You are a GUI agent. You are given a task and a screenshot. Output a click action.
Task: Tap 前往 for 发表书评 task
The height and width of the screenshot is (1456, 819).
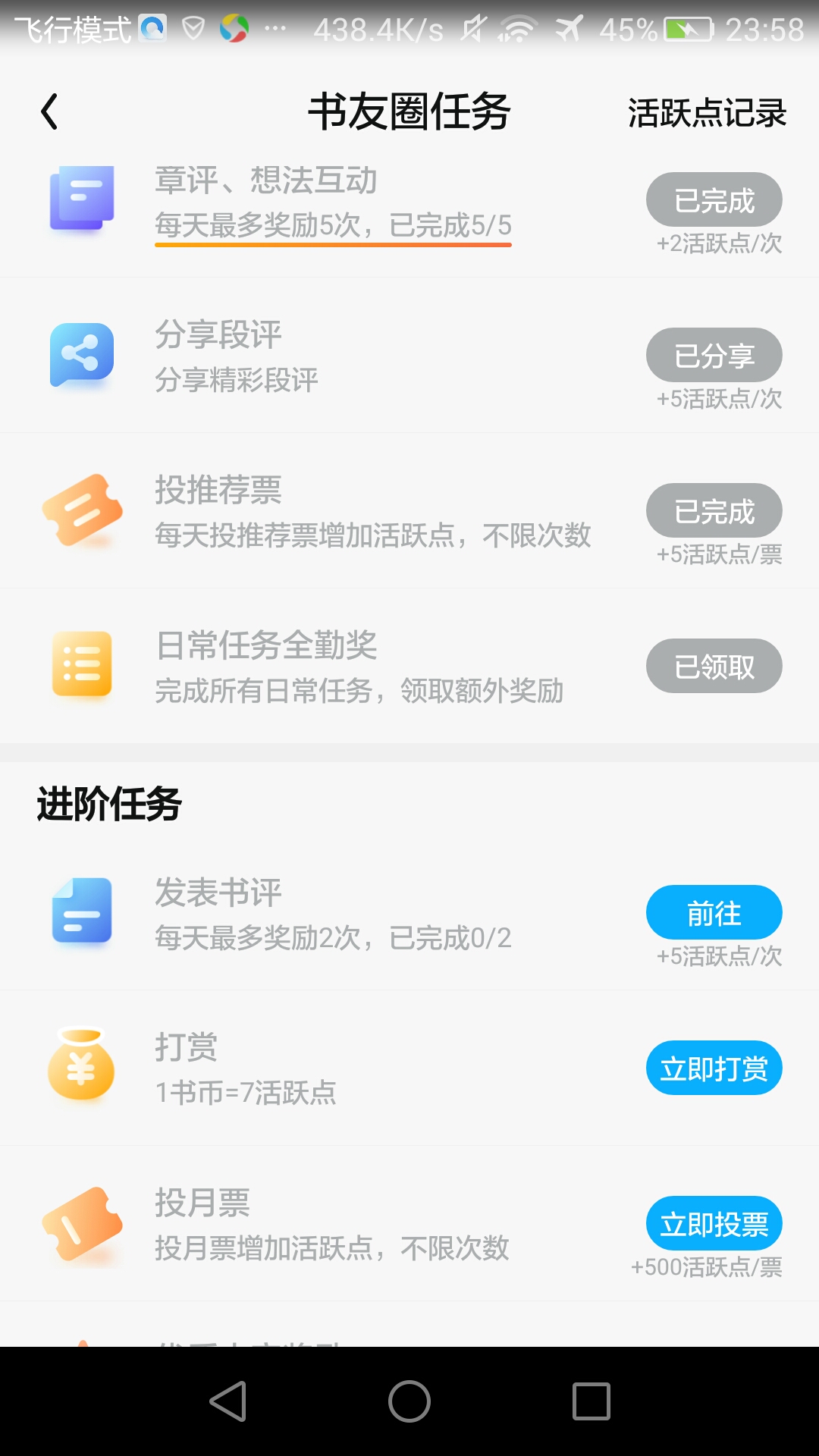714,912
